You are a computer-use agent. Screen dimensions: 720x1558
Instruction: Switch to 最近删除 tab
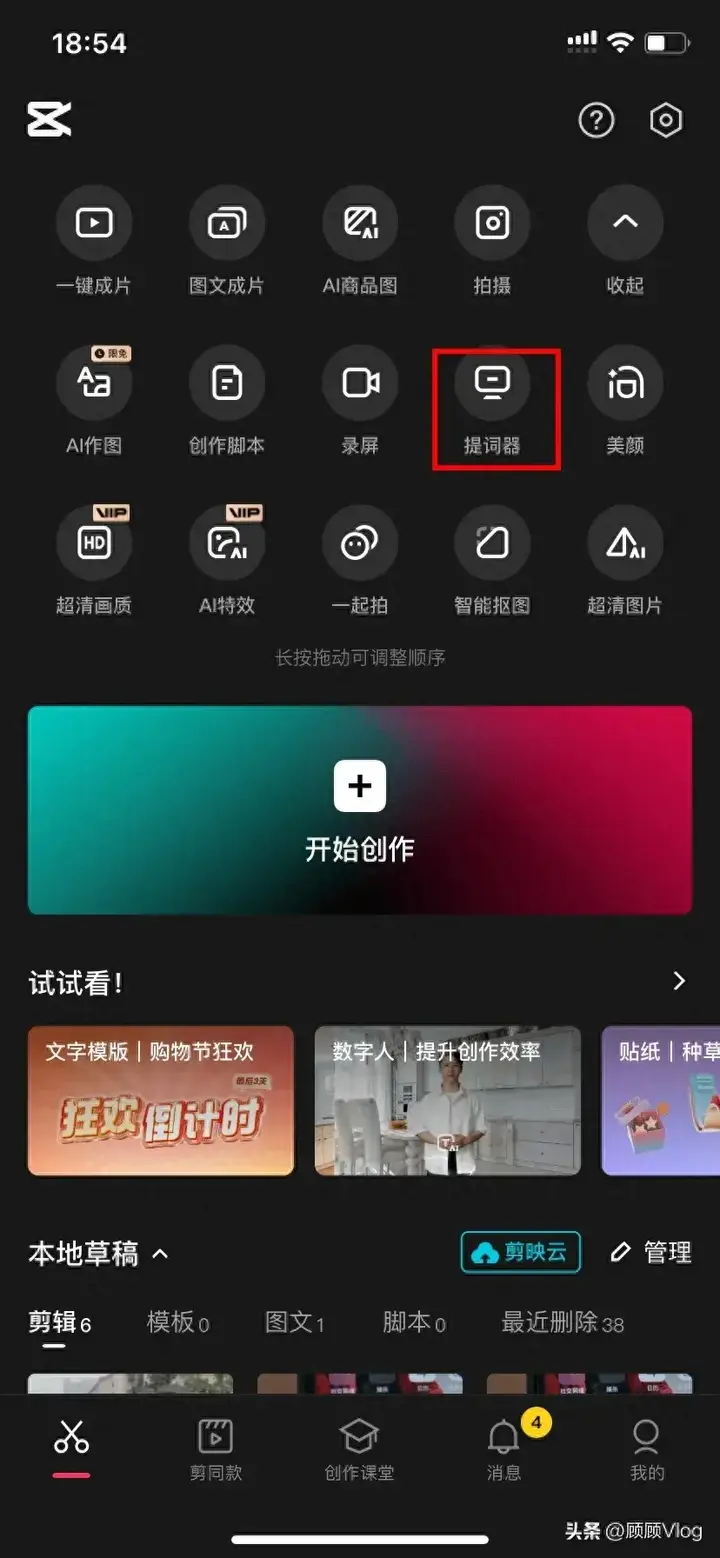561,1323
